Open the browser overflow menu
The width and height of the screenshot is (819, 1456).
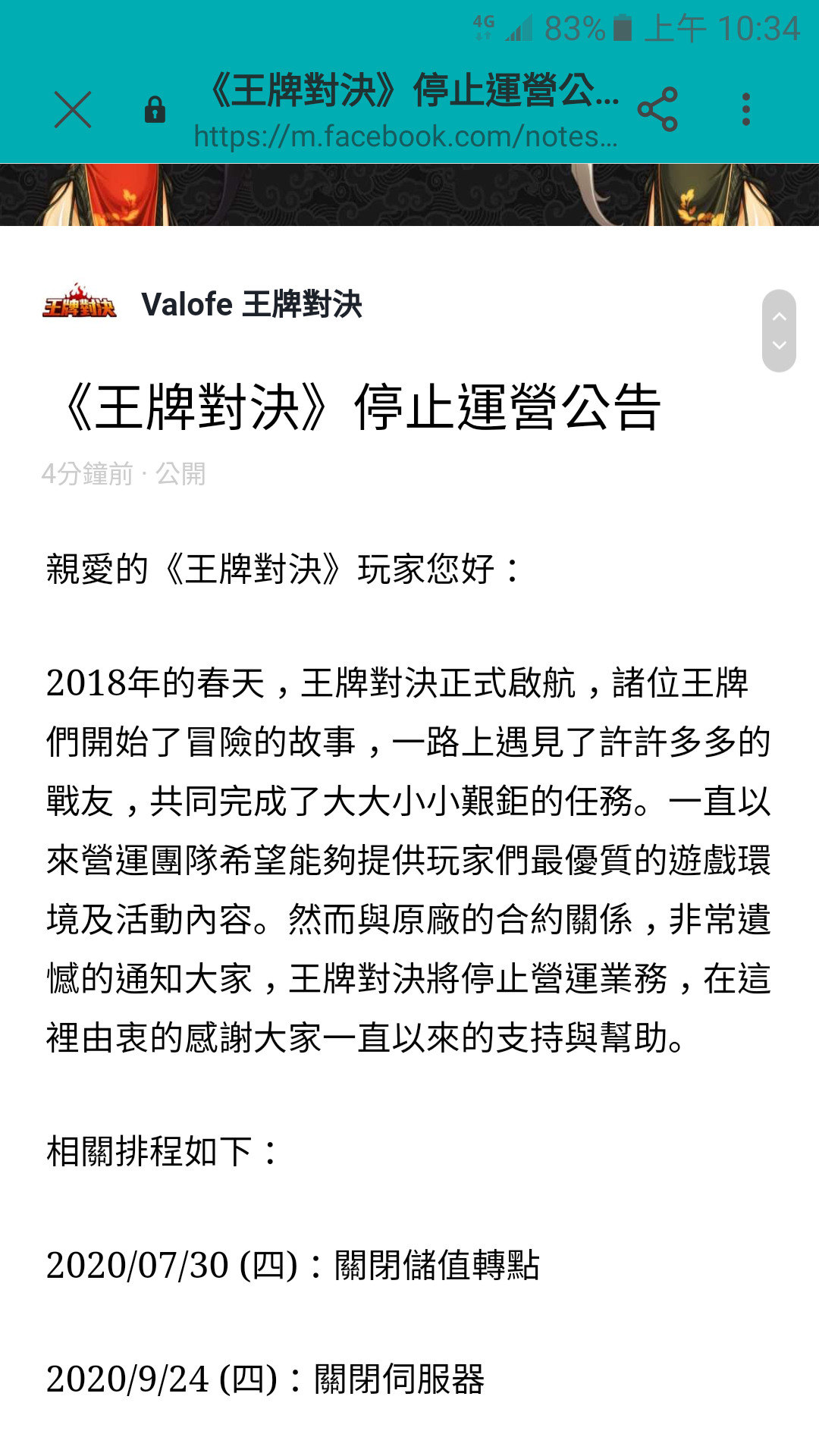coord(746,109)
